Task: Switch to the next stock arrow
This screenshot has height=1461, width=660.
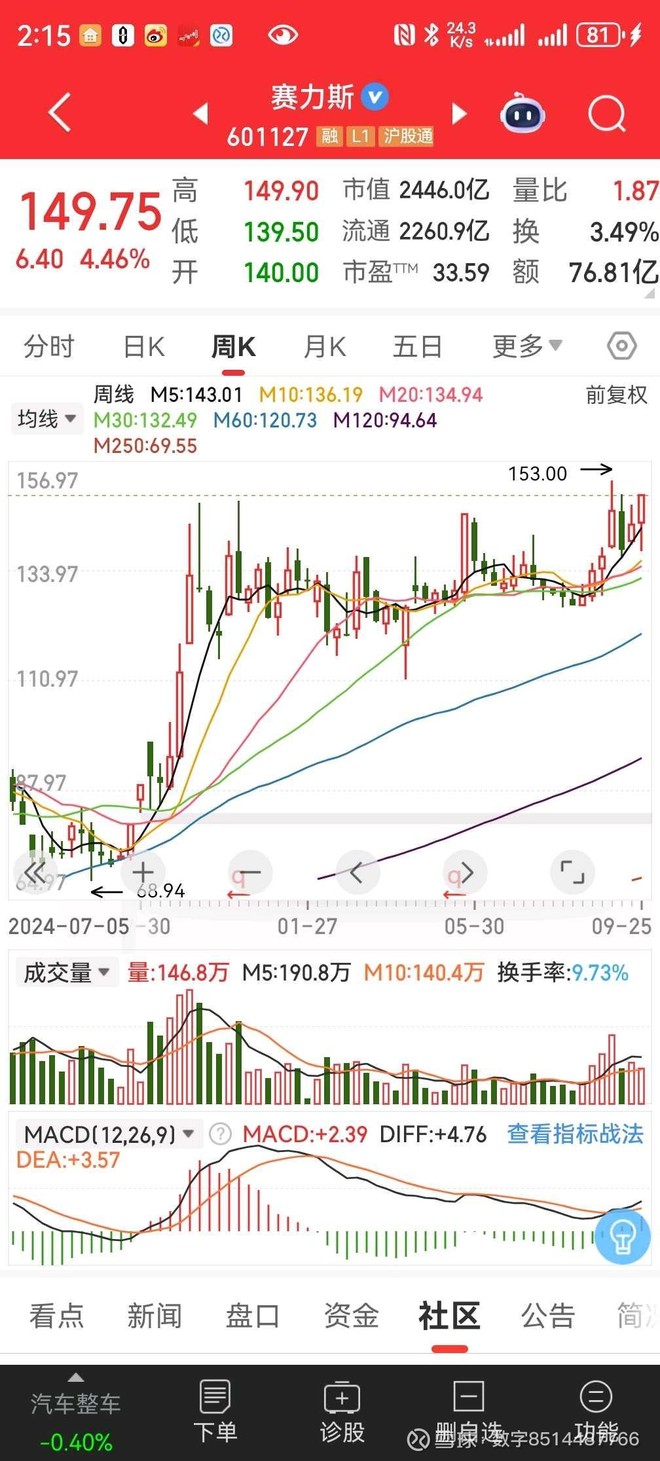Action: click(459, 114)
